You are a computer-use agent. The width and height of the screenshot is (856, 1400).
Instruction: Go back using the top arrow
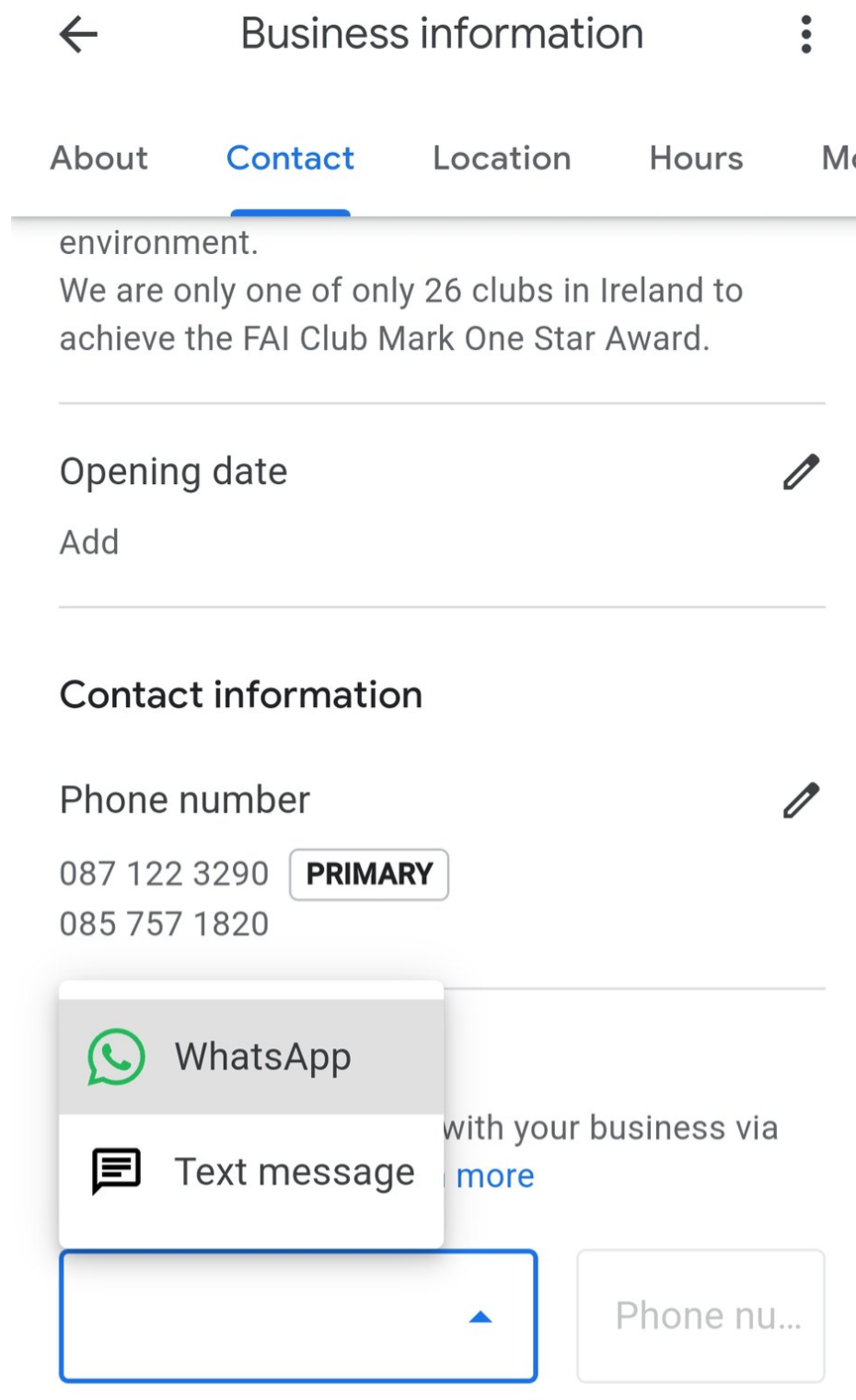[x=78, y=35]
